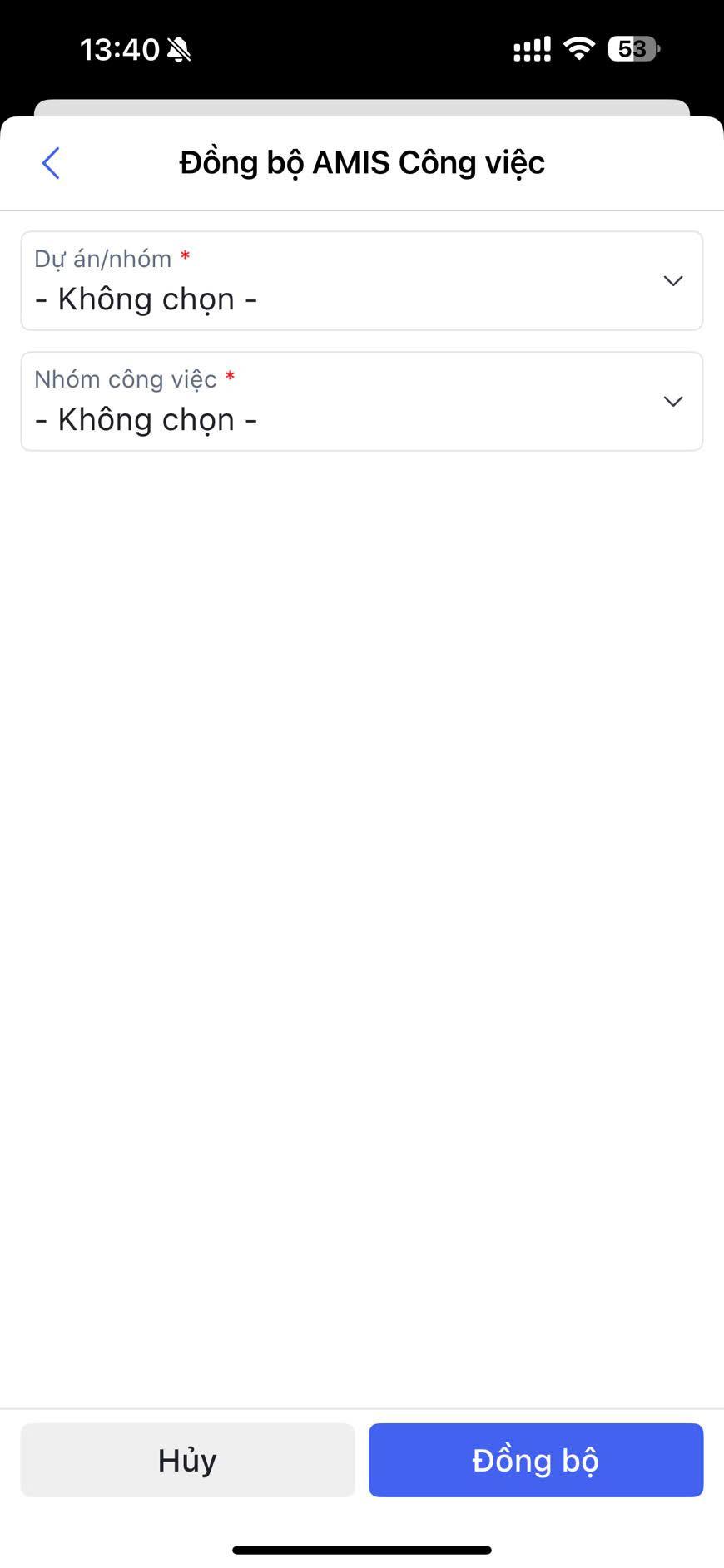The height and width of the screenshot is (1568, 724).
Task: Open the Dự án/nhóm dropdown
Action: (x=361, y=281)
